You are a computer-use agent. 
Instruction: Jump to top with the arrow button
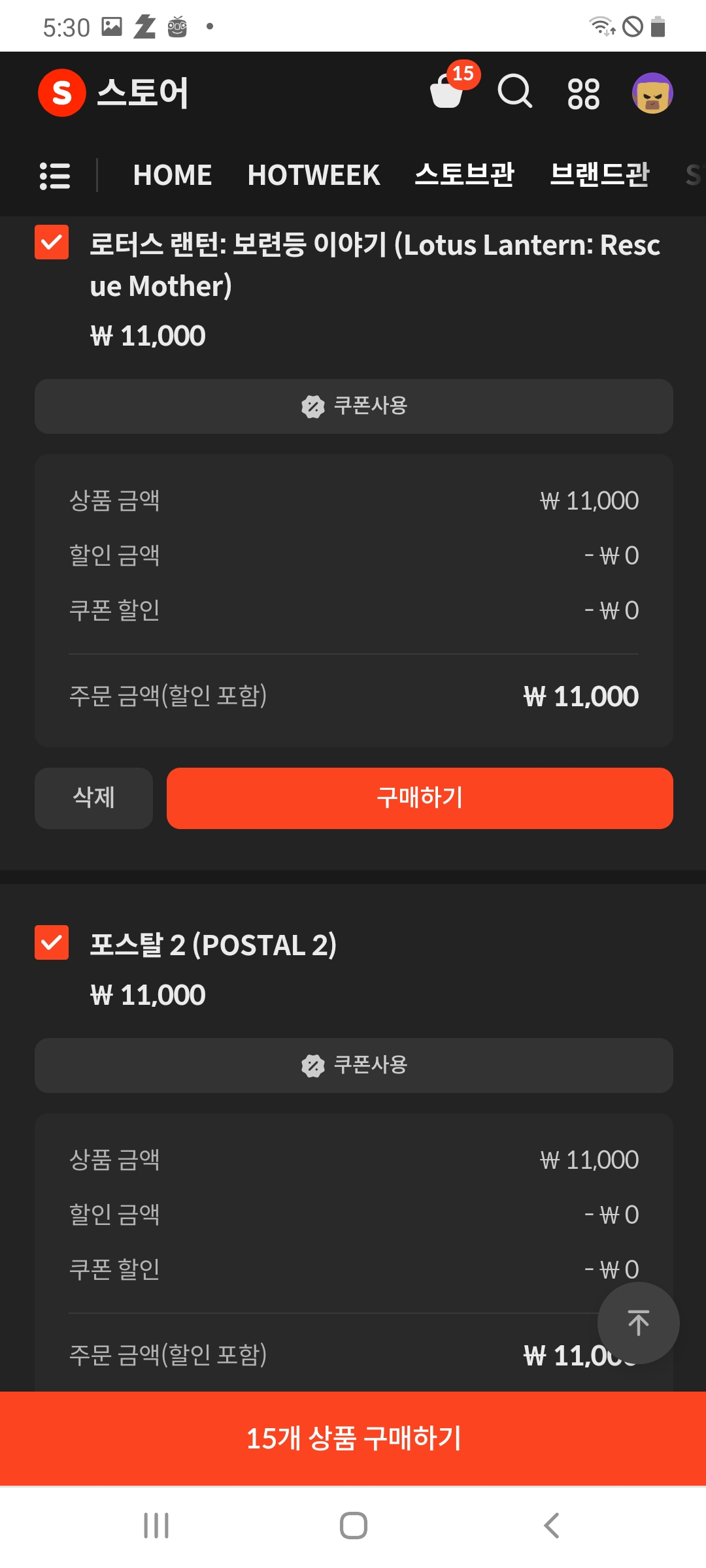coord(638,1323)
